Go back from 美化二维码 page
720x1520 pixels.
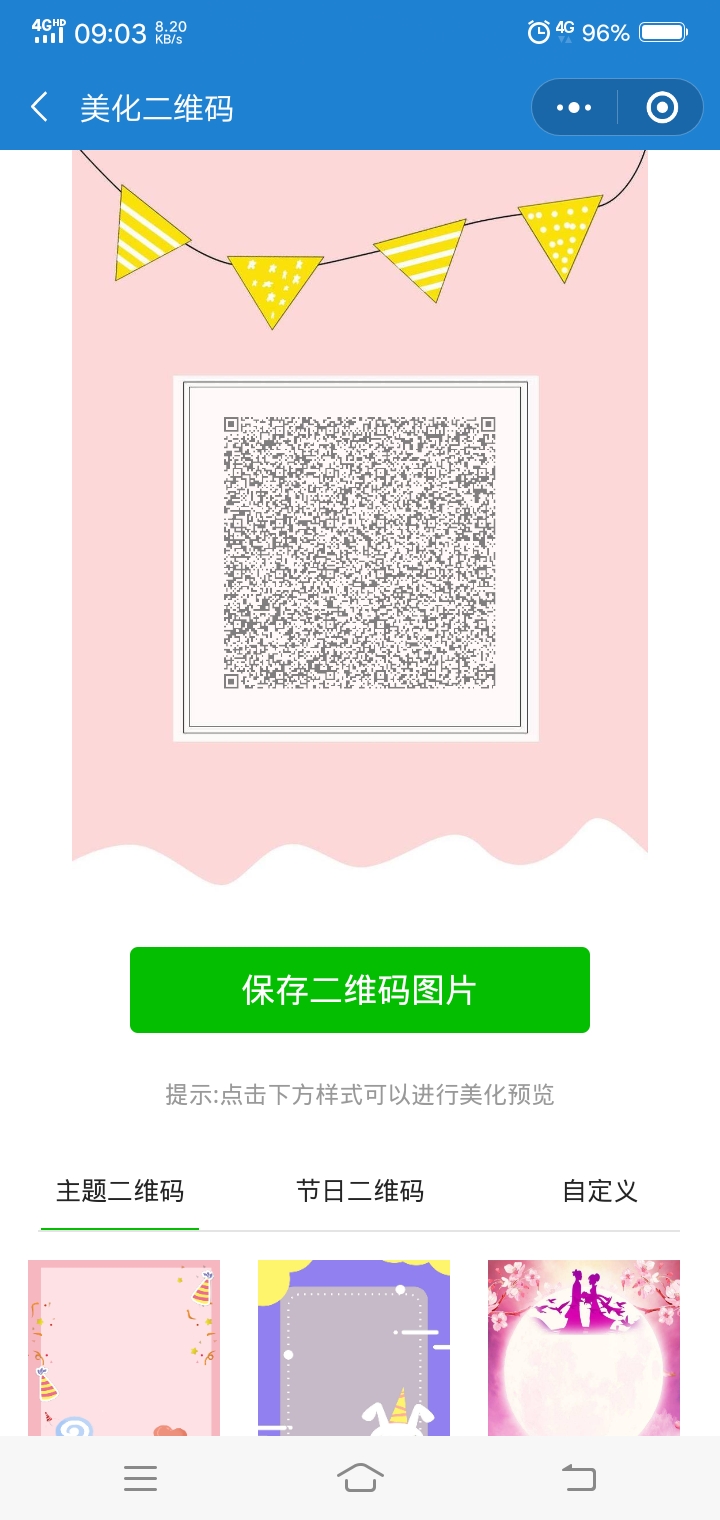tap(40, 107)
